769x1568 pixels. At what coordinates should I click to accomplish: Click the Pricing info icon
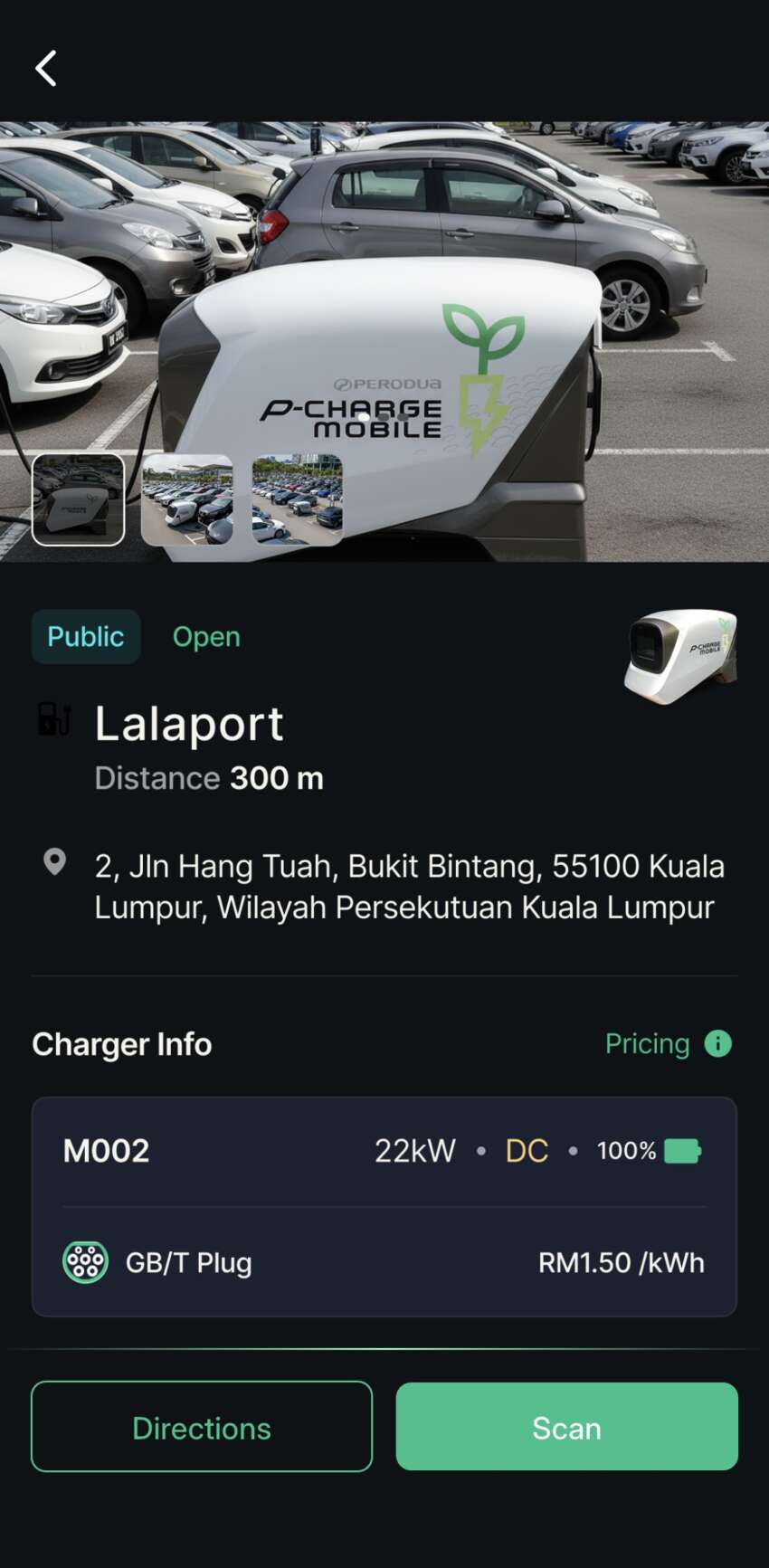coord(717,1043)
